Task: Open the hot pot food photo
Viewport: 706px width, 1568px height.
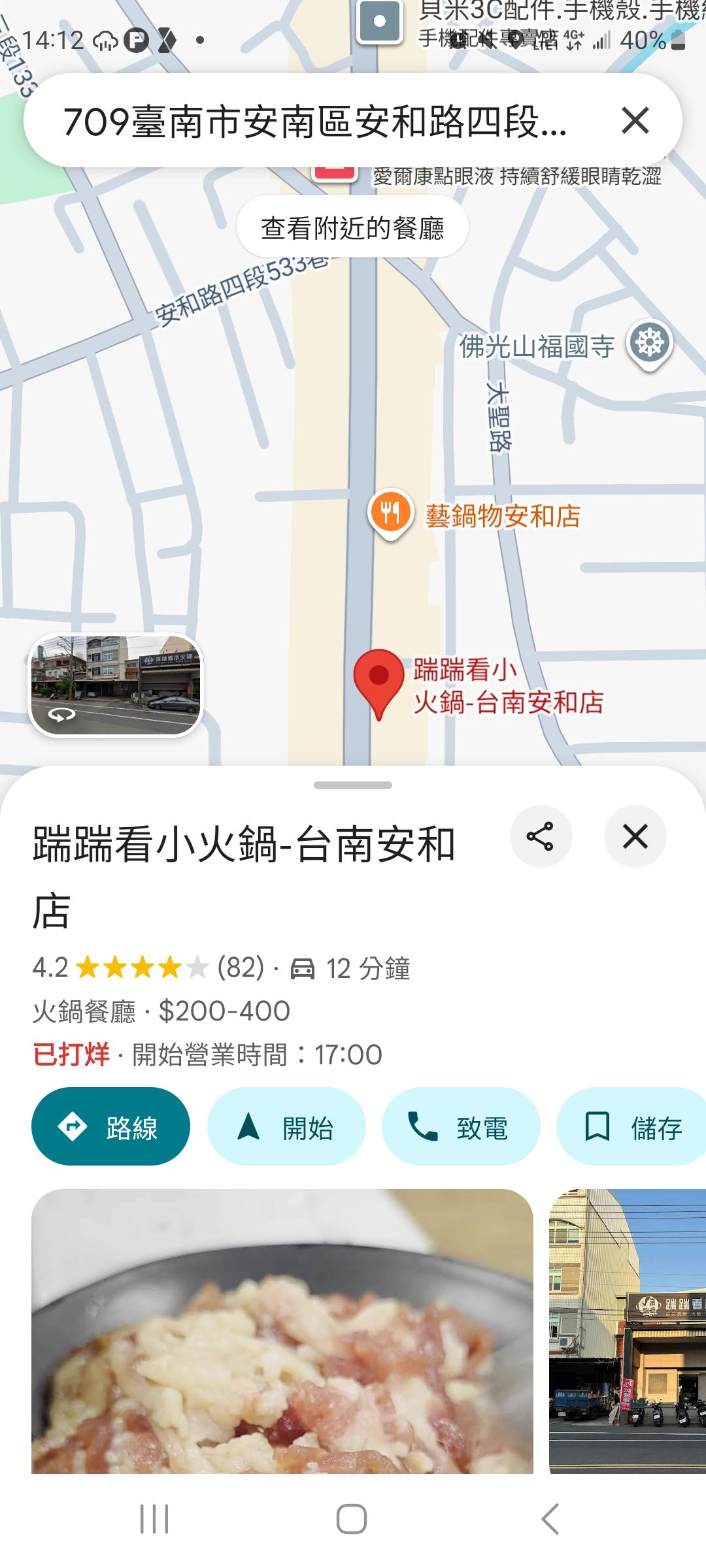Action: [x=282, y=1331]
